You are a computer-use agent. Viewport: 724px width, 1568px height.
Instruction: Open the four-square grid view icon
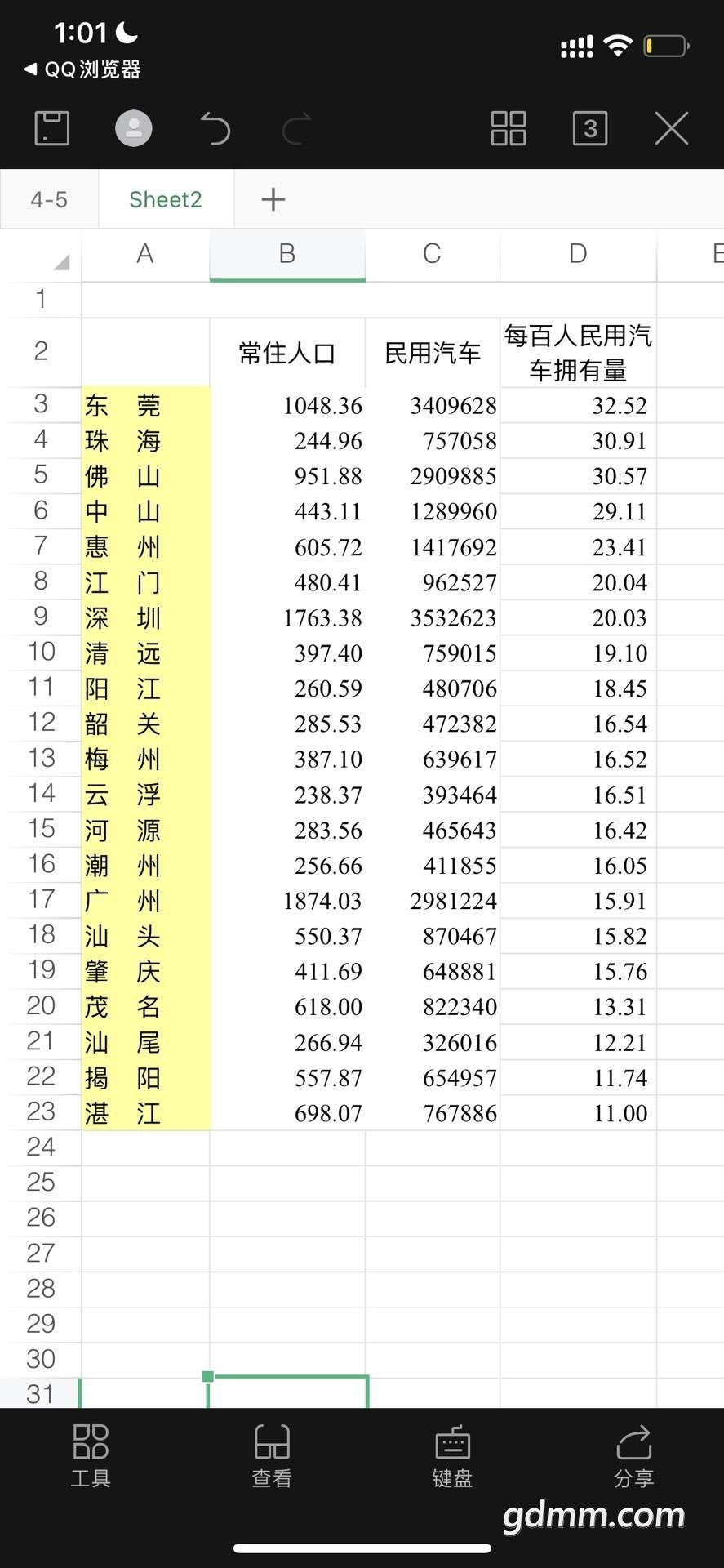(509, 128)
